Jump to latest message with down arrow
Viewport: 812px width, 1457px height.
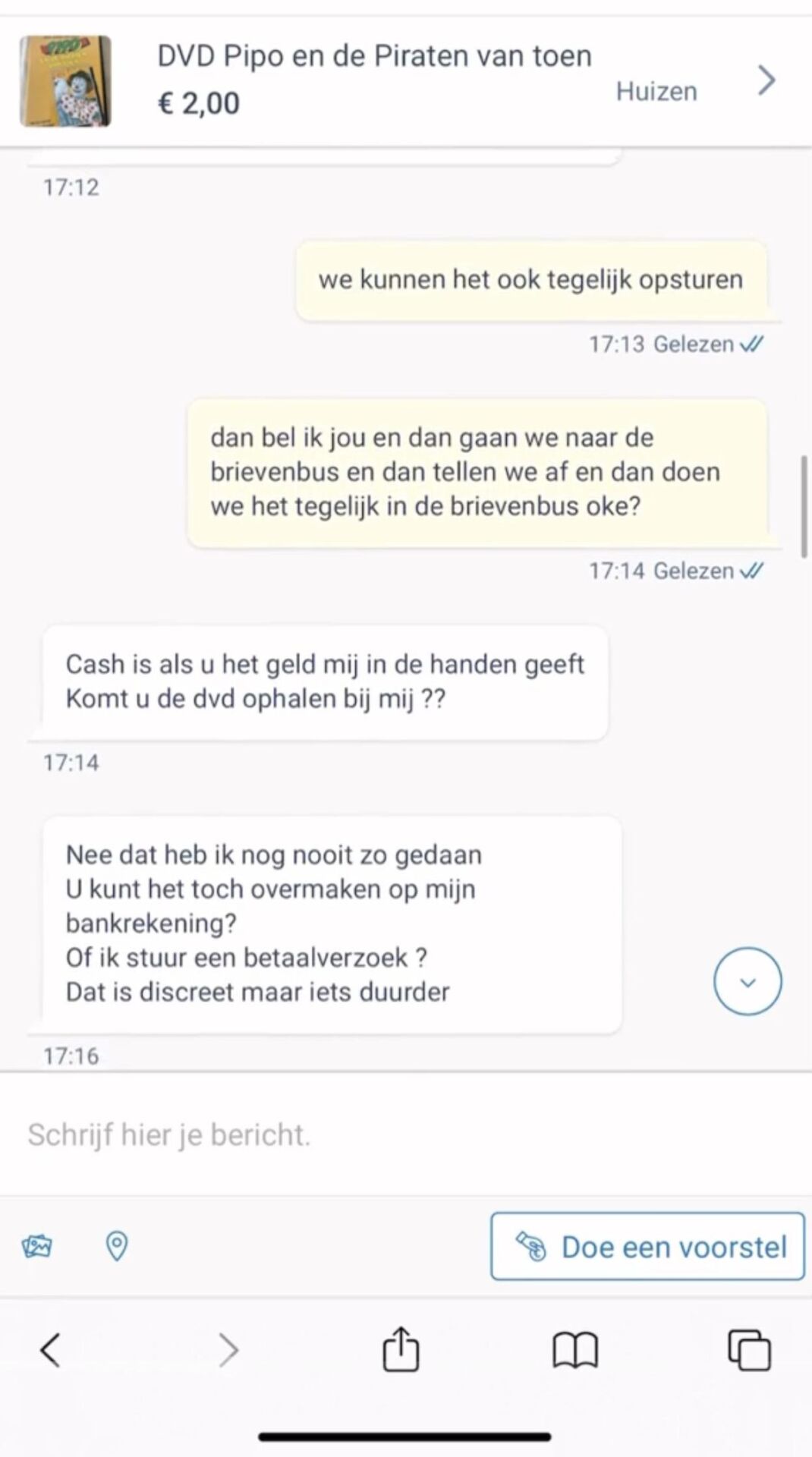[x=747, y=981]
